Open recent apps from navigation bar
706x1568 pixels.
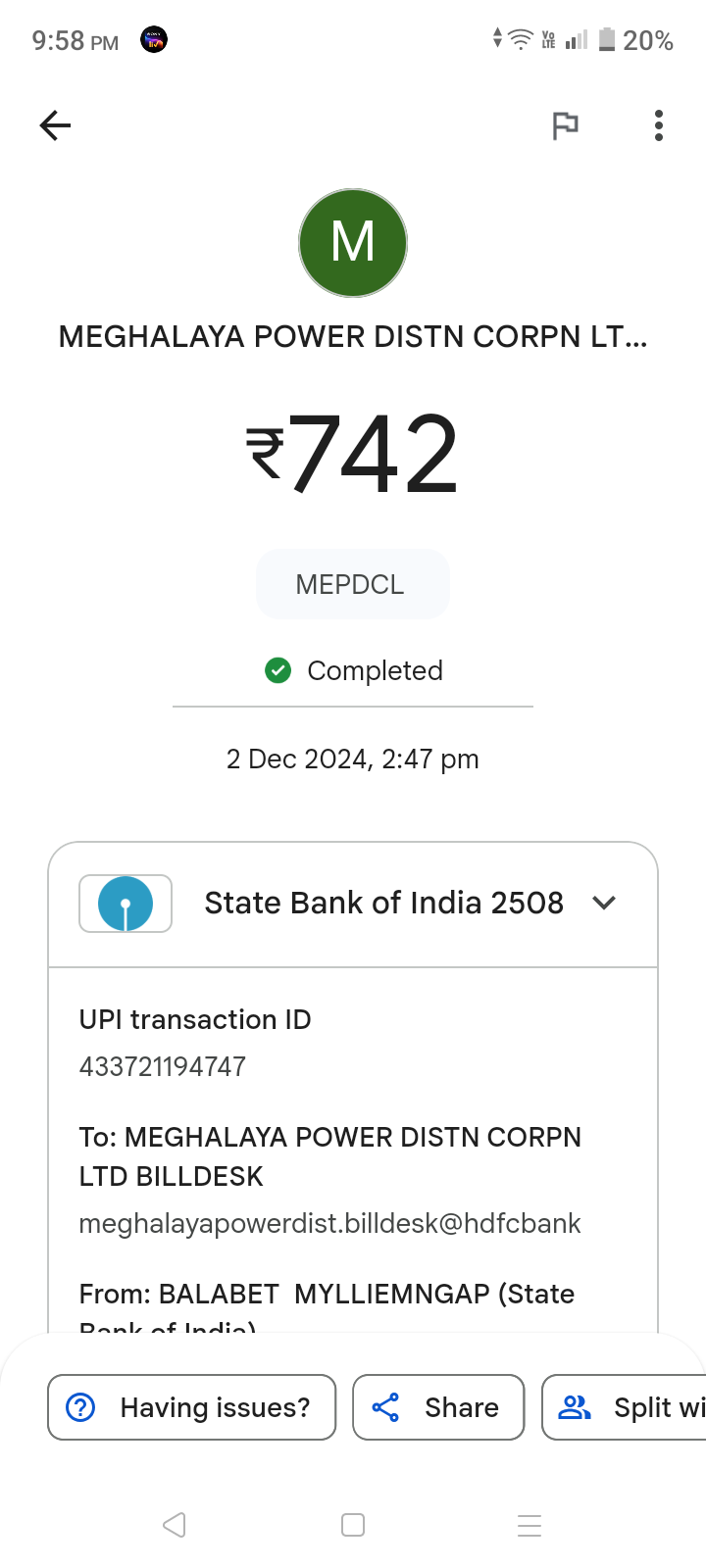(529, 1525)
